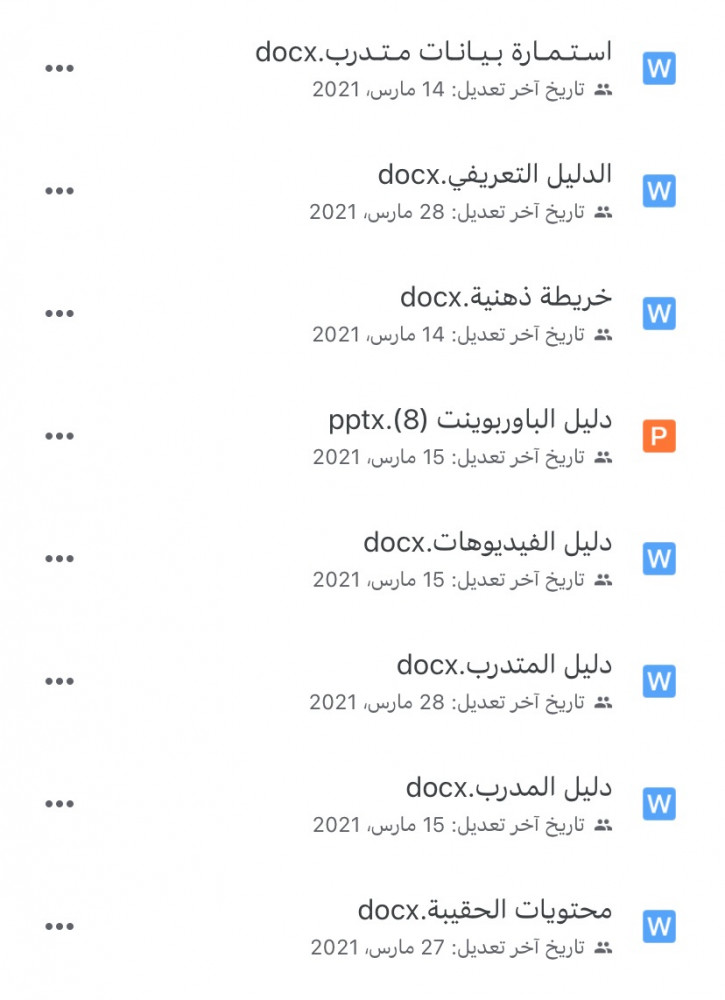Open more options for دليل الباوربوينت (8).pptx
725x1000 pixels.
pos(60,436)
